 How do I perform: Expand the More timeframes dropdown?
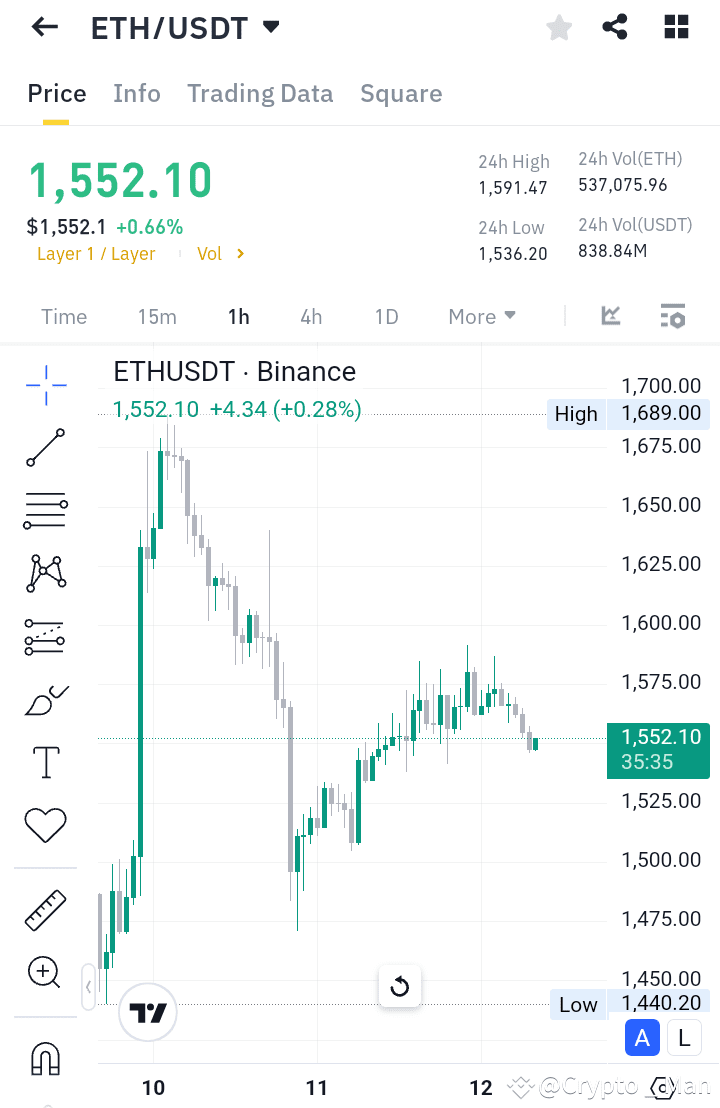coord(481,316)
